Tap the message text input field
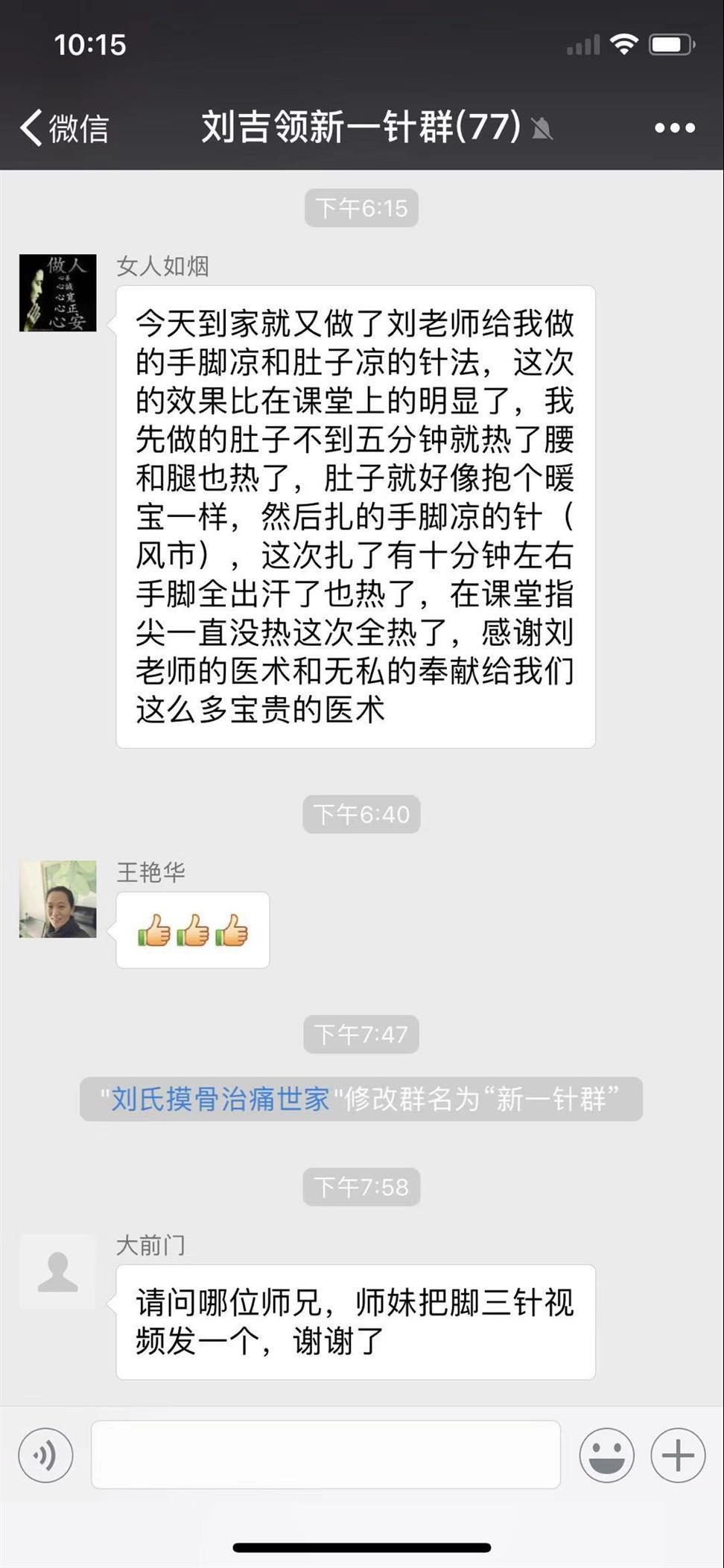The image size is (724, 1568). tap(326, 1455)
